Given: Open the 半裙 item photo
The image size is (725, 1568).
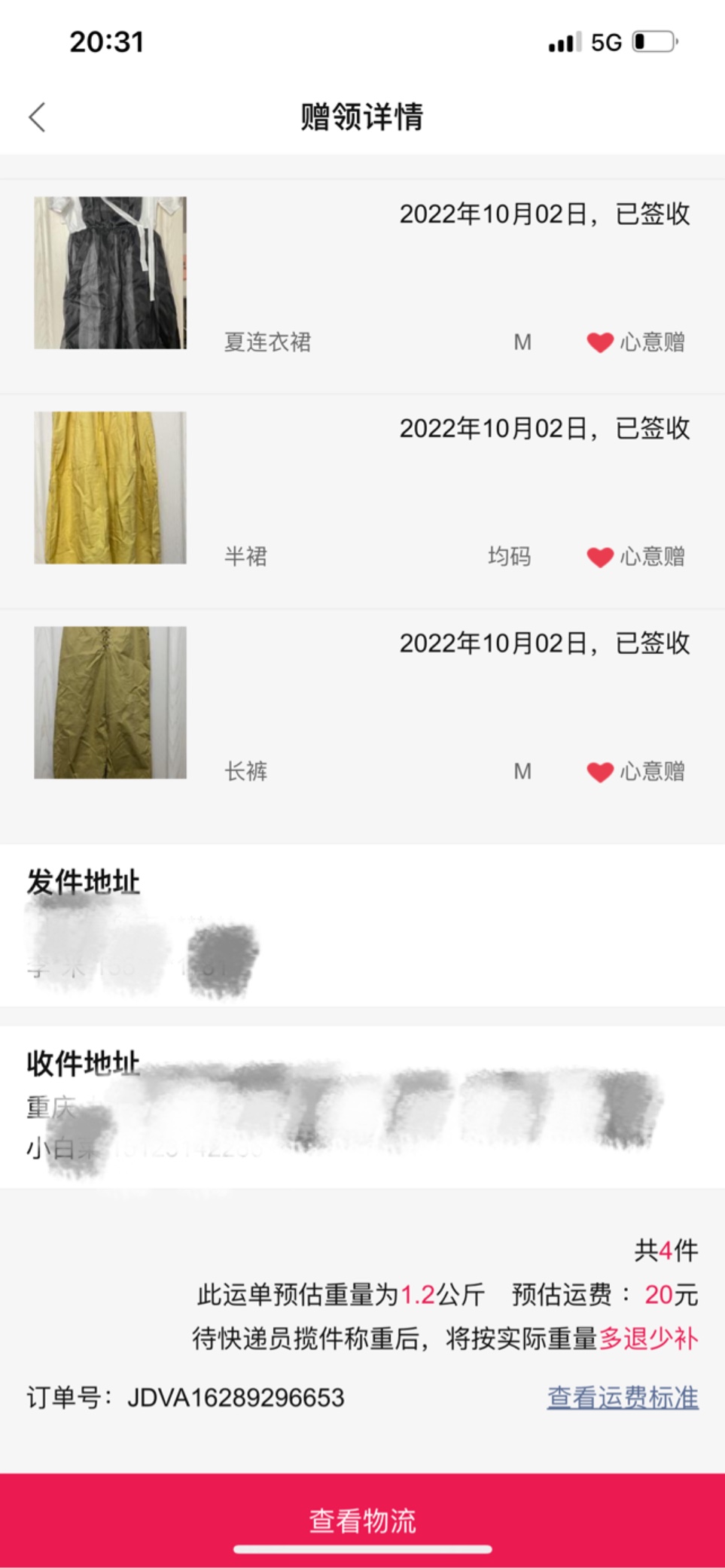Looking at the screenshot, I should 110,488.
